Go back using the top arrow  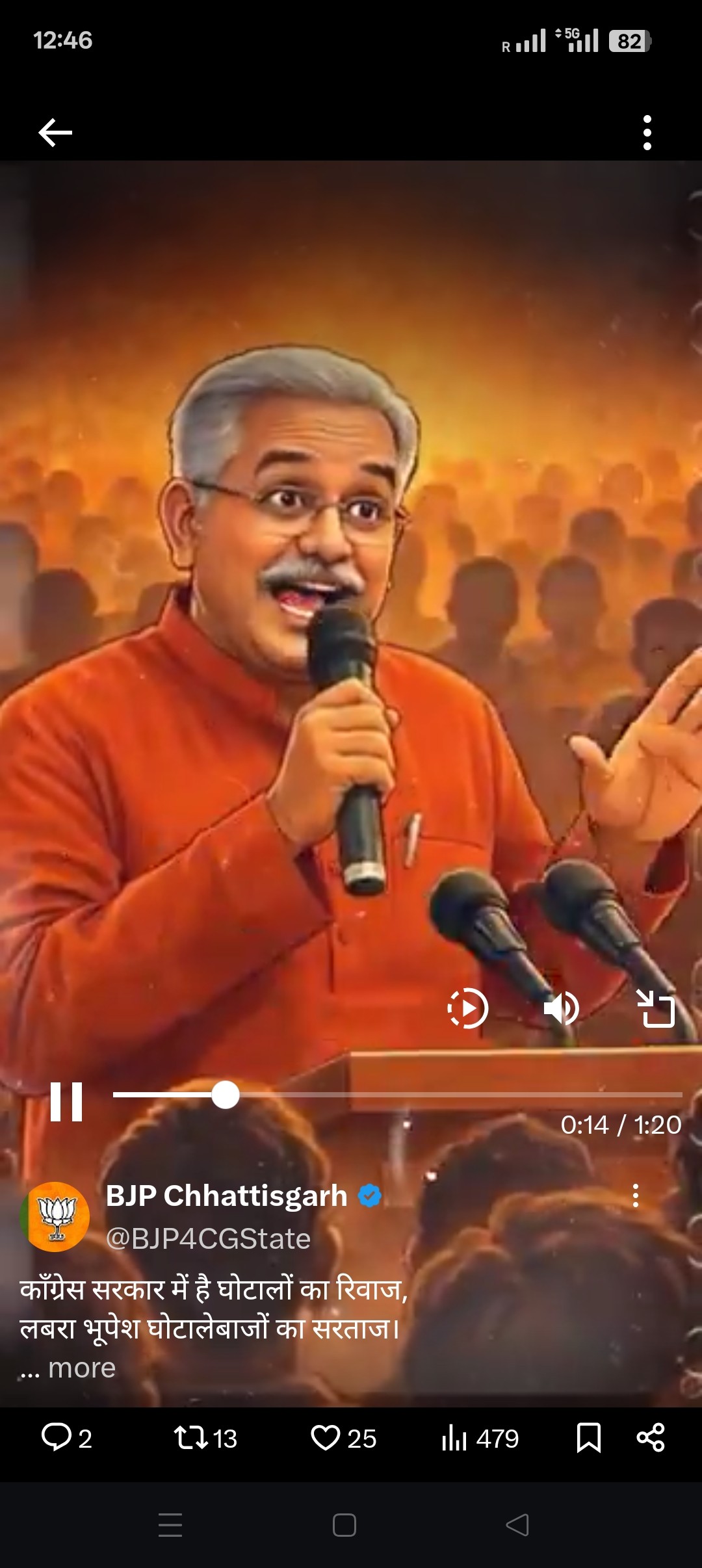click(55, 133)
